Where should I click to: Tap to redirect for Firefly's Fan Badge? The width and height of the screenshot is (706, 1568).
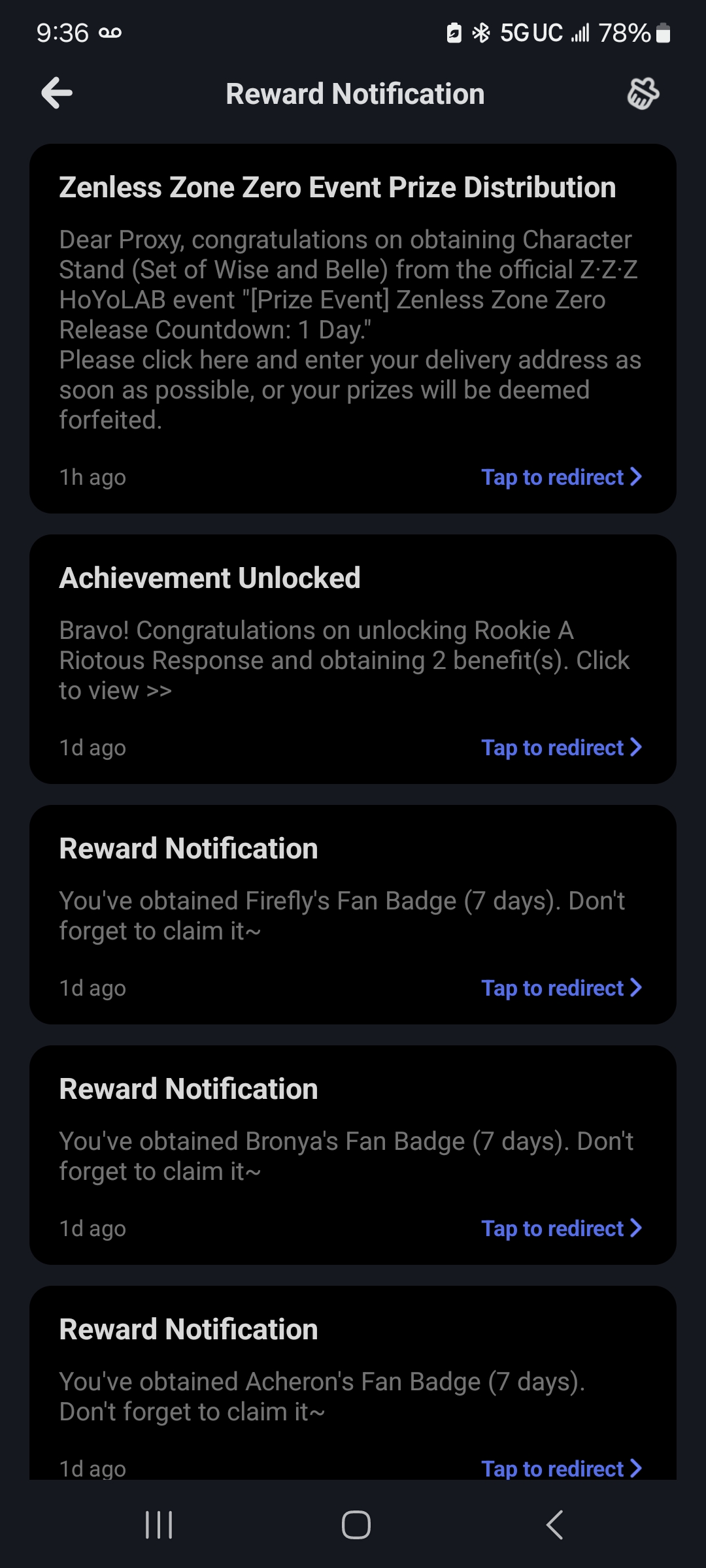[x=561, y=988]
